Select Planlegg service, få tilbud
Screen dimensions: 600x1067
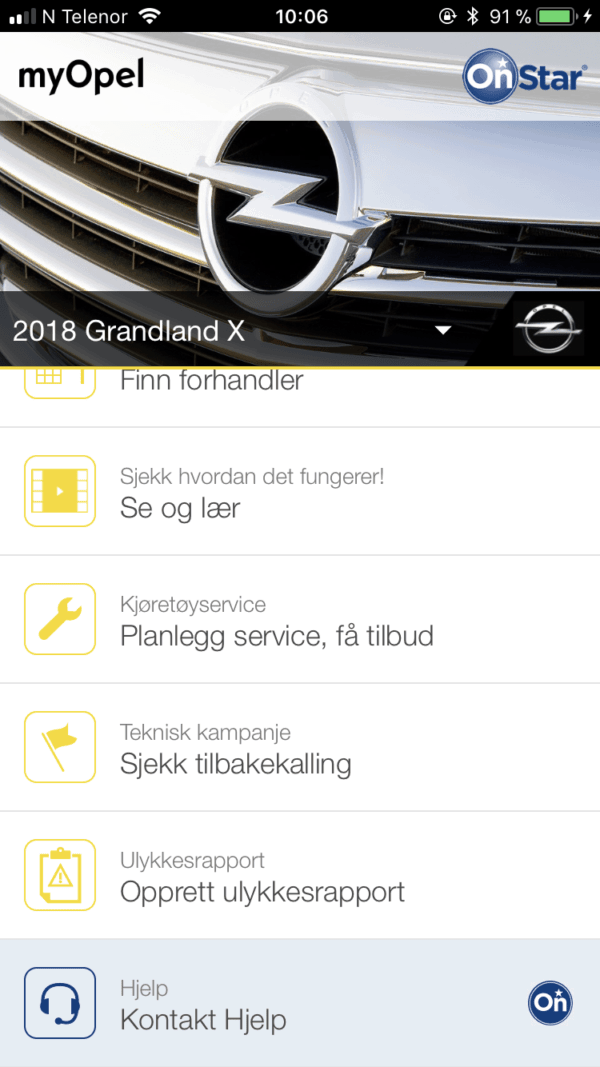point(300,619)
